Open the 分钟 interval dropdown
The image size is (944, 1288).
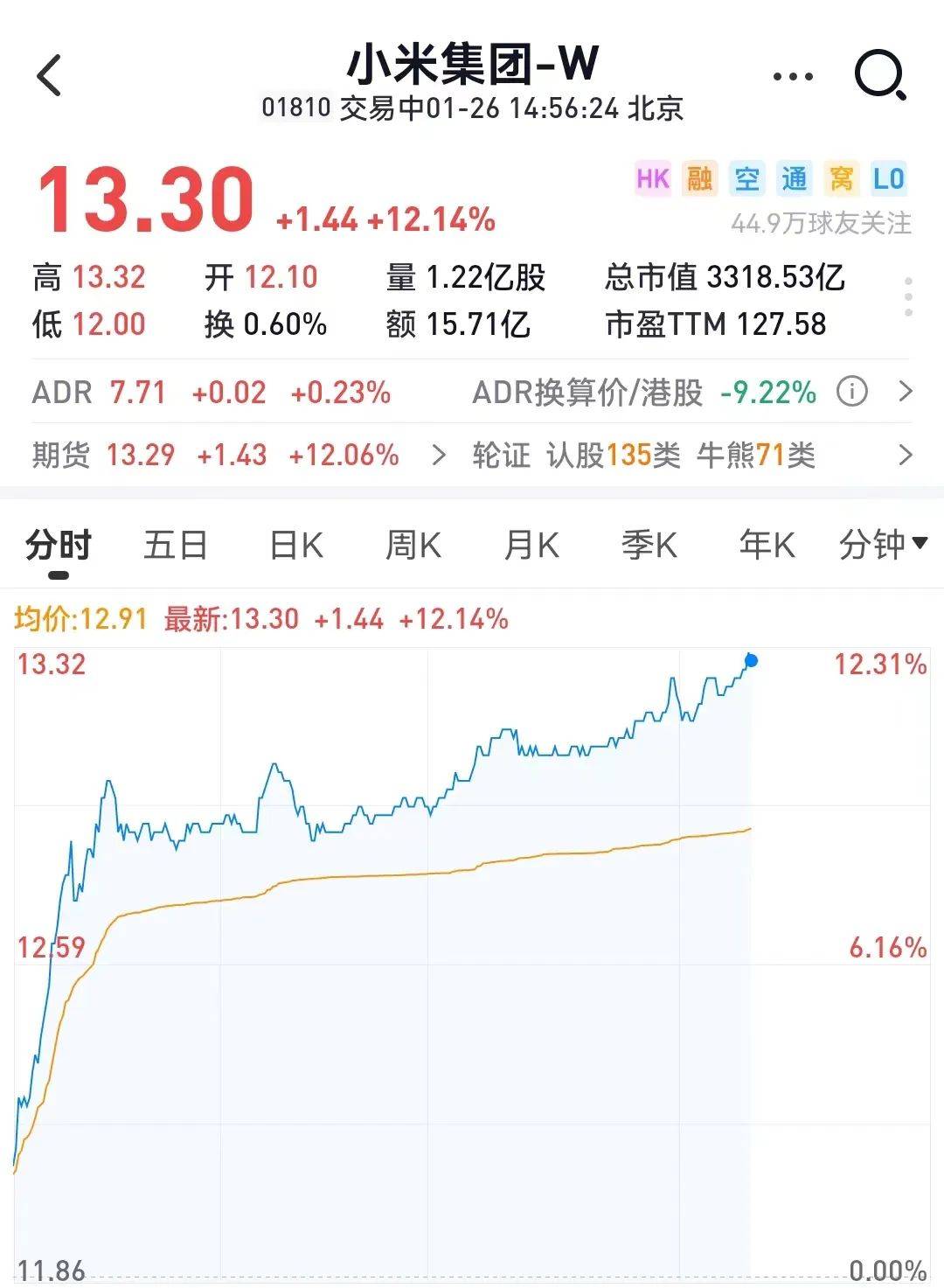click(882, 545)
